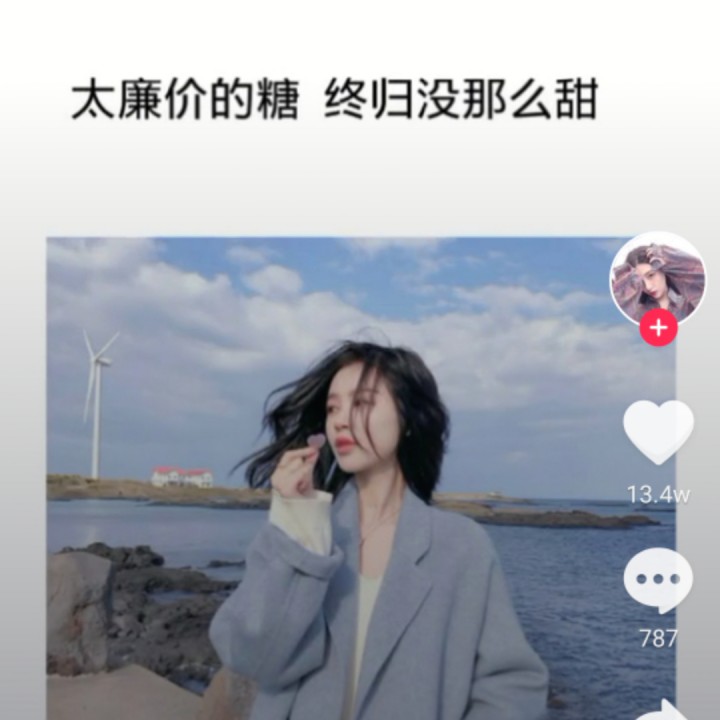Open the comments bubble showing 787
The height and width of the screenshot is (720, 720).
[658, 581]
